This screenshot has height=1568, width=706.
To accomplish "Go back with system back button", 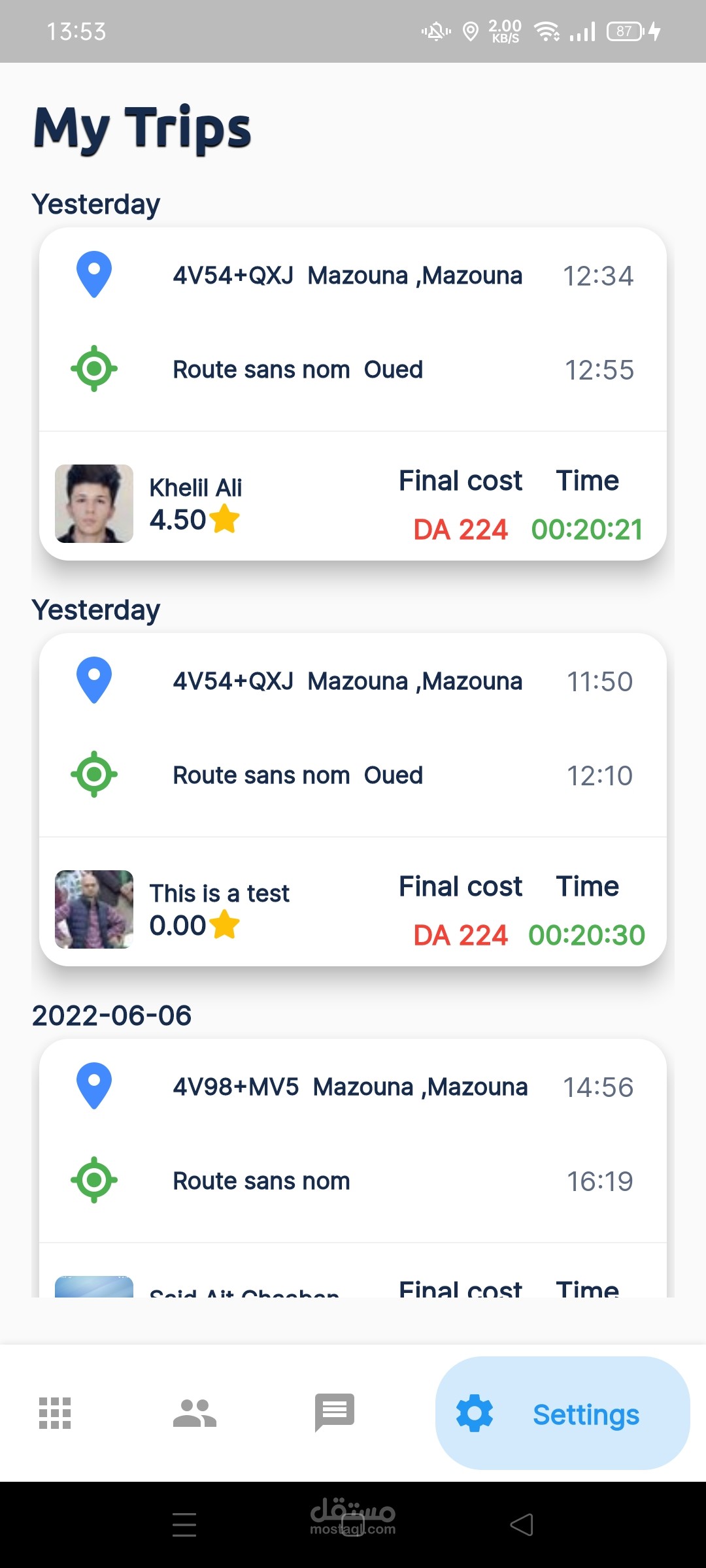I will pyautogui.click(x=522, y=1525).
